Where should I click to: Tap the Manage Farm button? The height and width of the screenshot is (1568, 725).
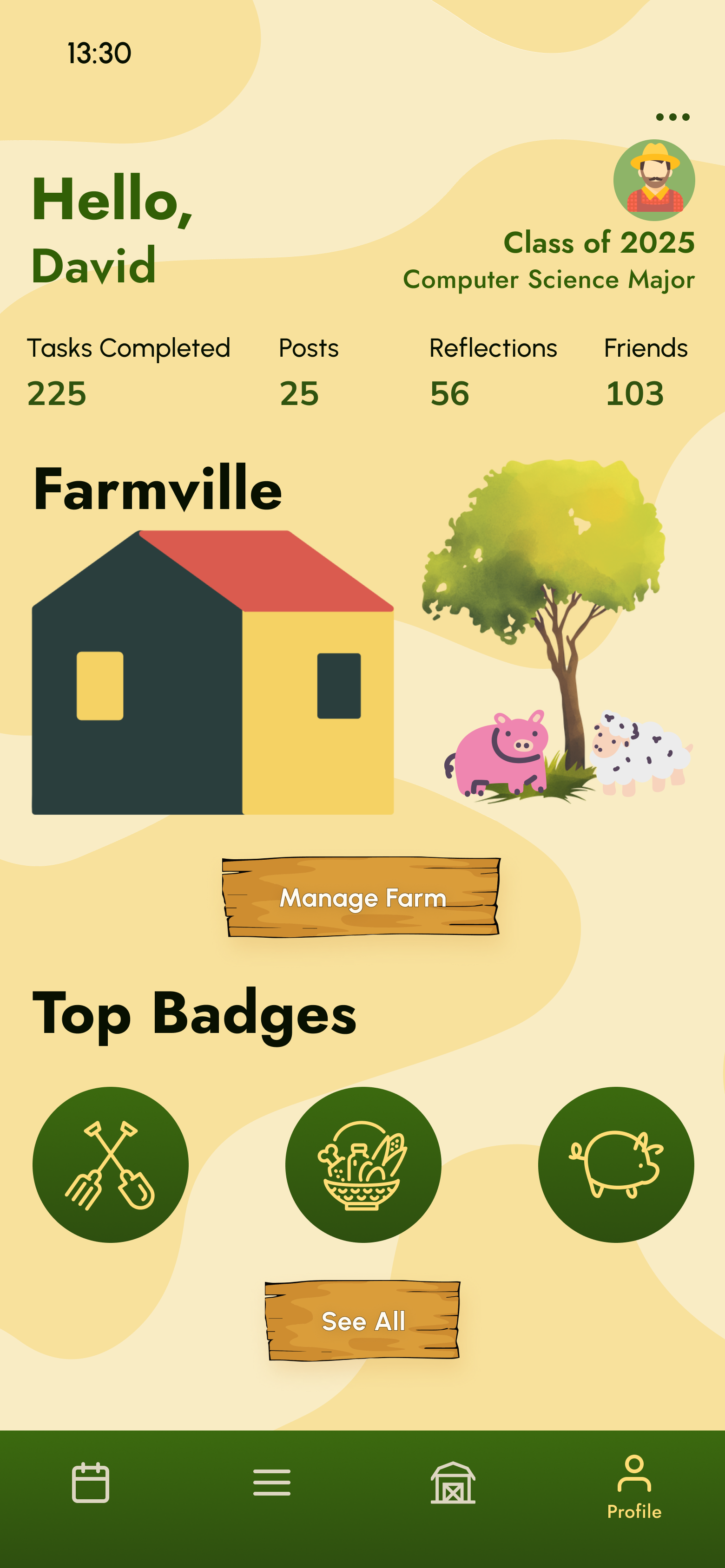362,897
